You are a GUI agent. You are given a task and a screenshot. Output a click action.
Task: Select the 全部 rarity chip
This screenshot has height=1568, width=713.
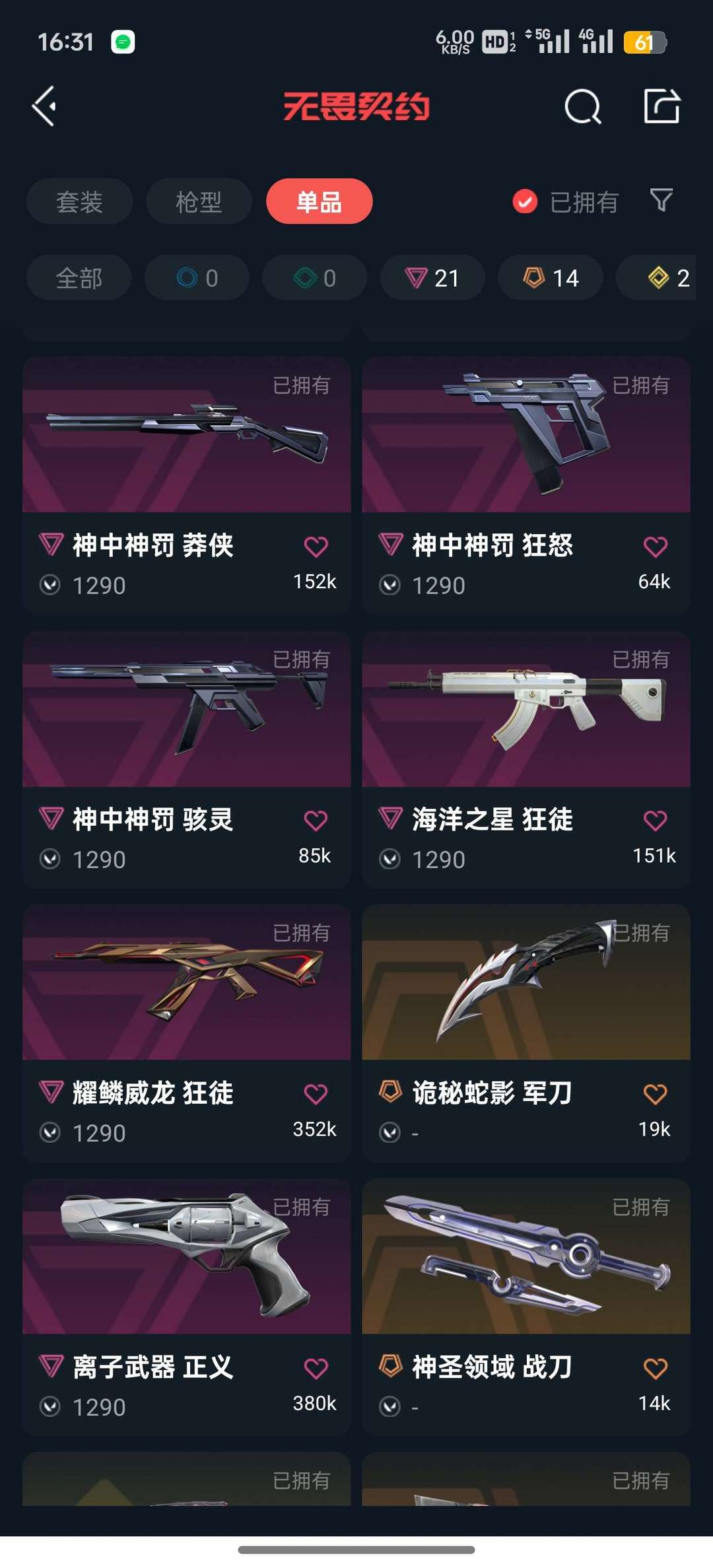[79, 278]
